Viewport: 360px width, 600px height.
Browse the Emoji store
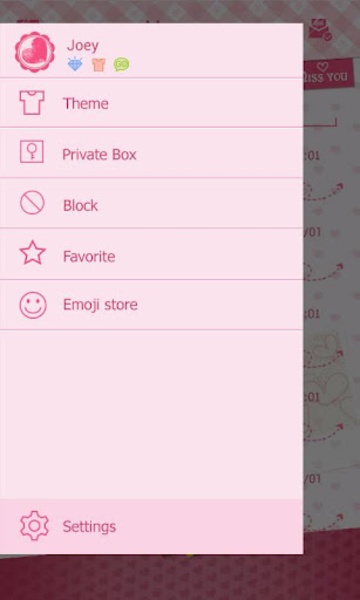151,305
